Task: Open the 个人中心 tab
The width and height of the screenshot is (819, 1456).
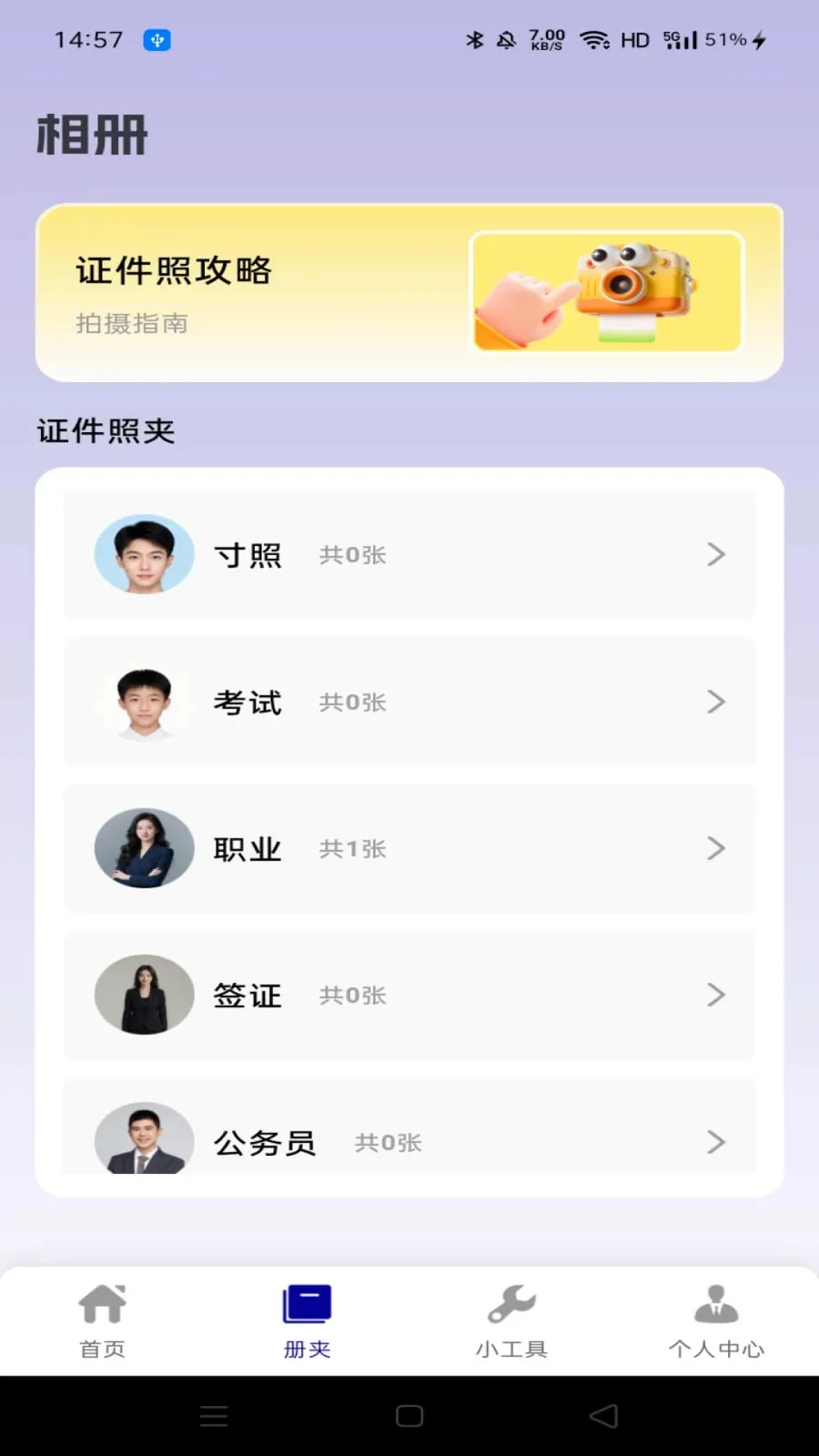Action: (716, 1321)
